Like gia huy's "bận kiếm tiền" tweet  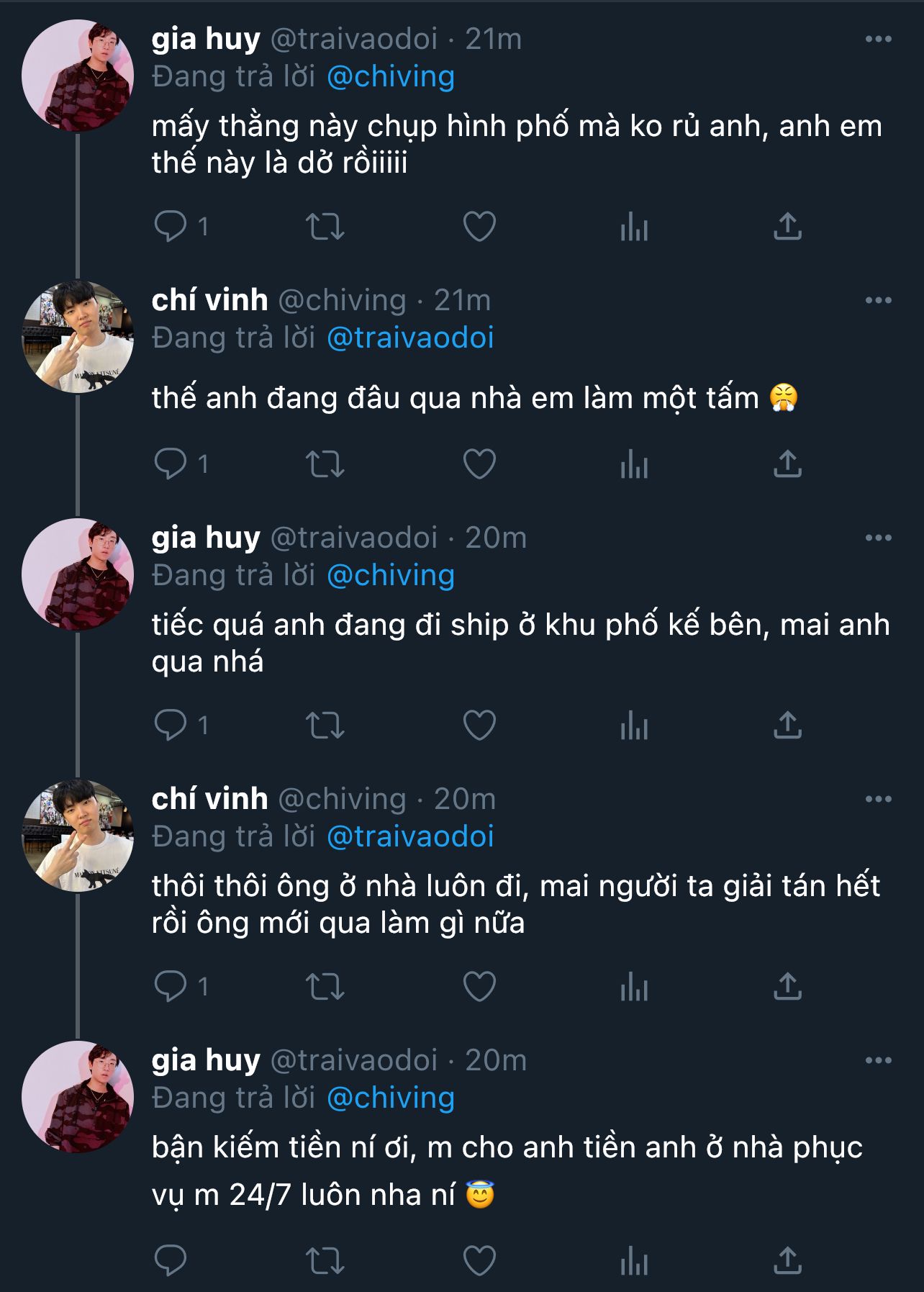click(479, 1260)
